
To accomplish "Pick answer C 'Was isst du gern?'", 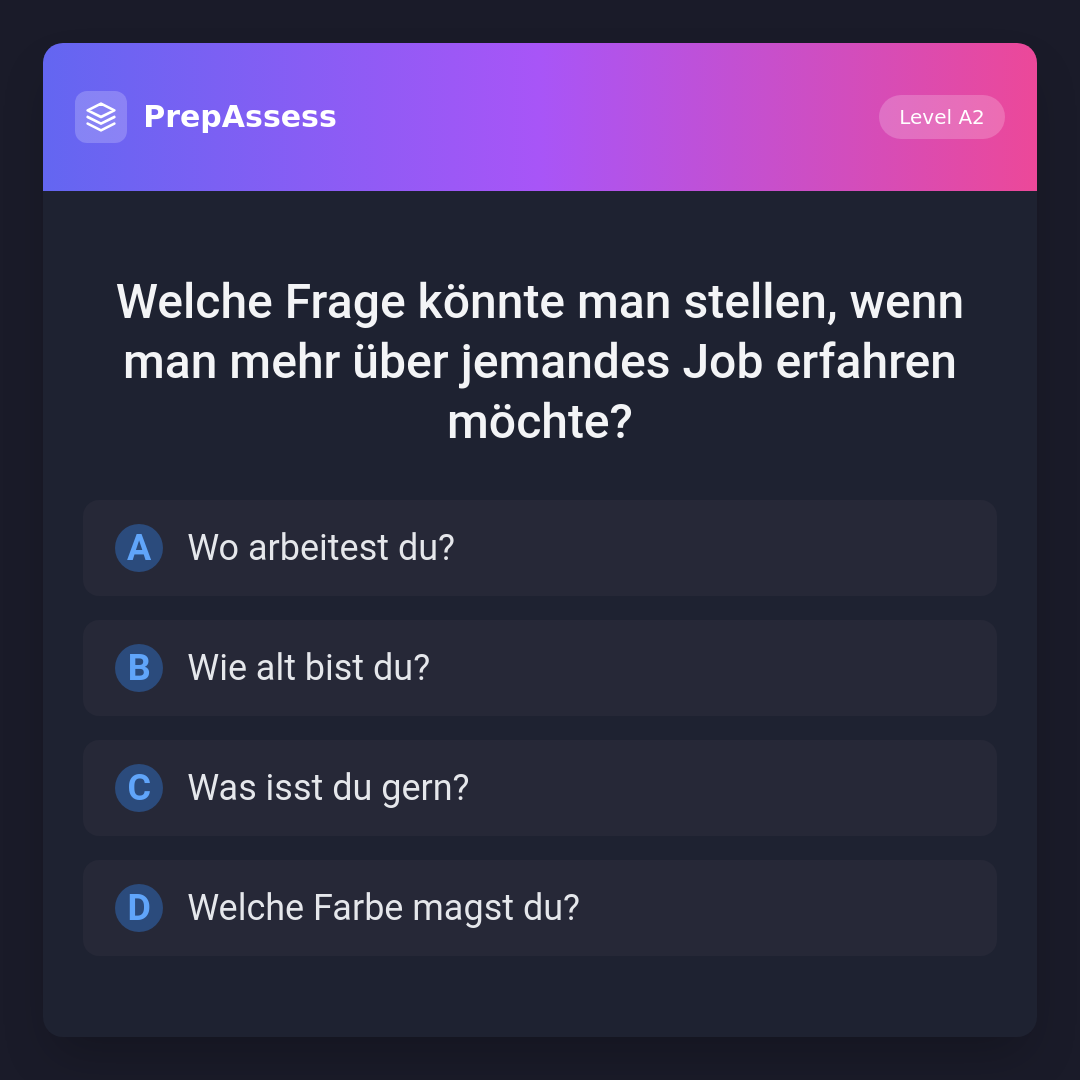I will [539, 788].
